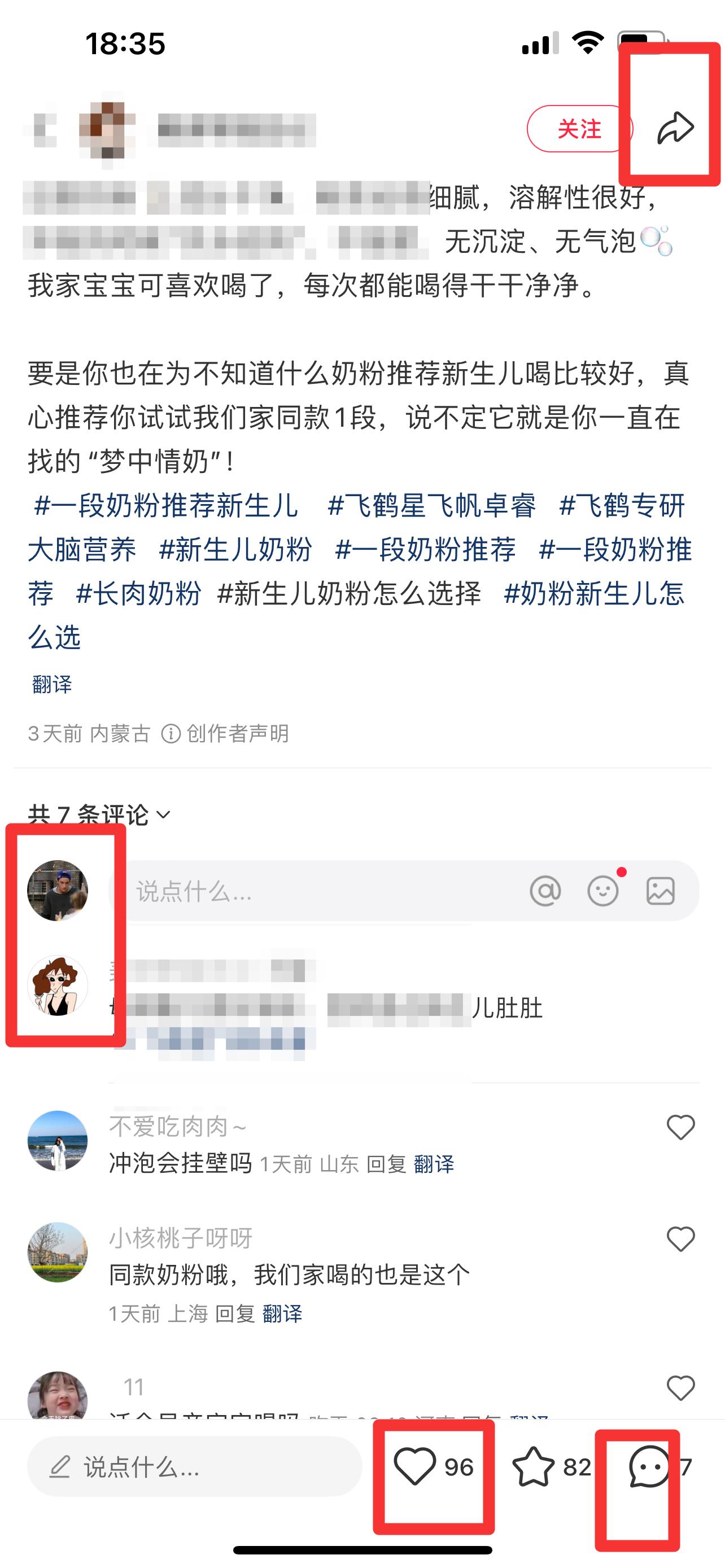
Task: Mention someone with the @ icon
Action: point(545,891)
